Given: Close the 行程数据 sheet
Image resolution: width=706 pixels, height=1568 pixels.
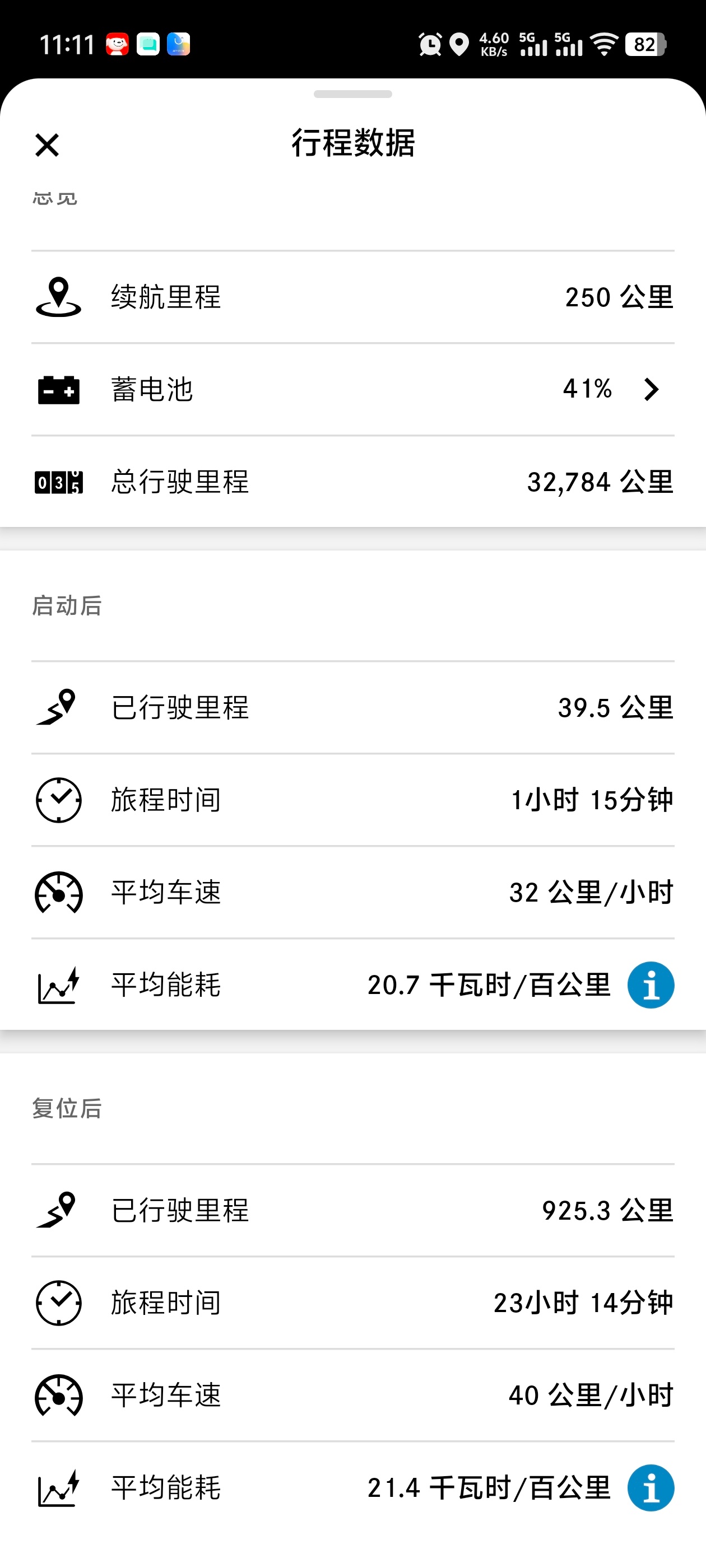Looking at the screenshot, I should click(x=47, y=145).
